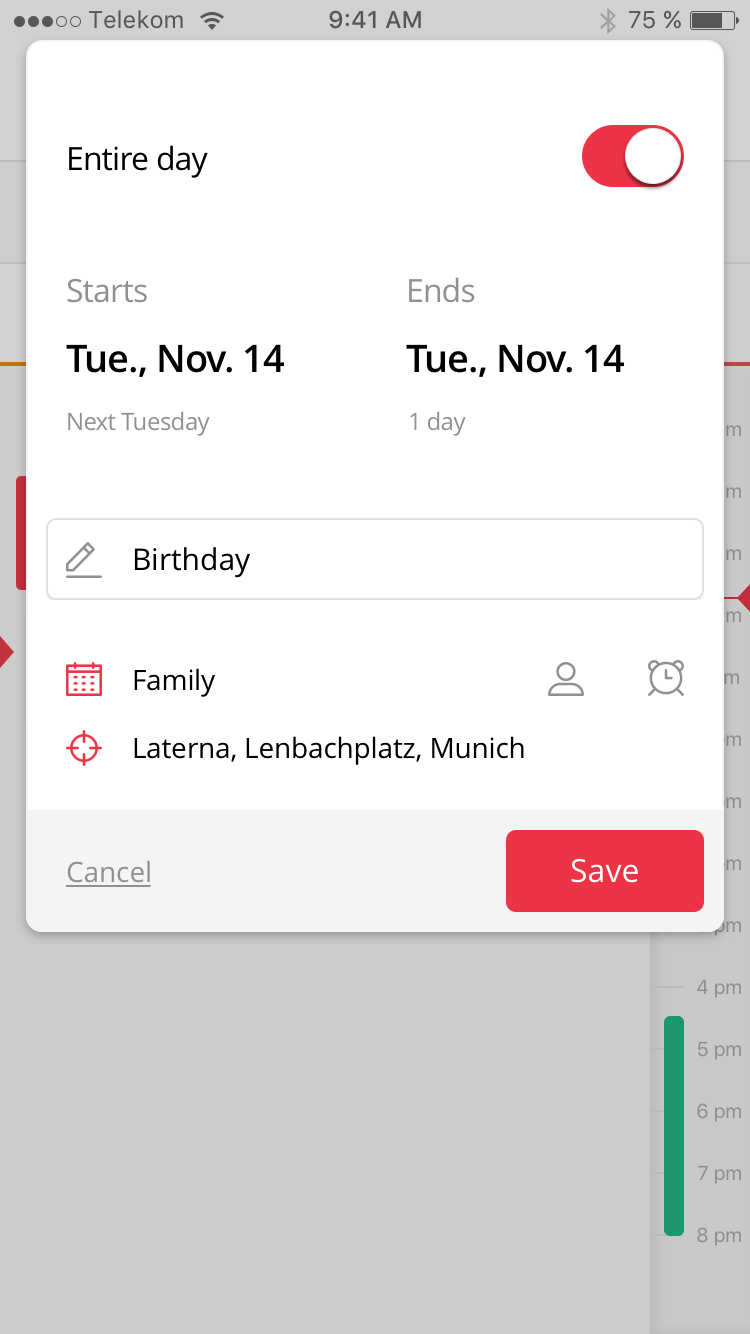
Task: Save the Birthday event
Action: click(604, 871)
